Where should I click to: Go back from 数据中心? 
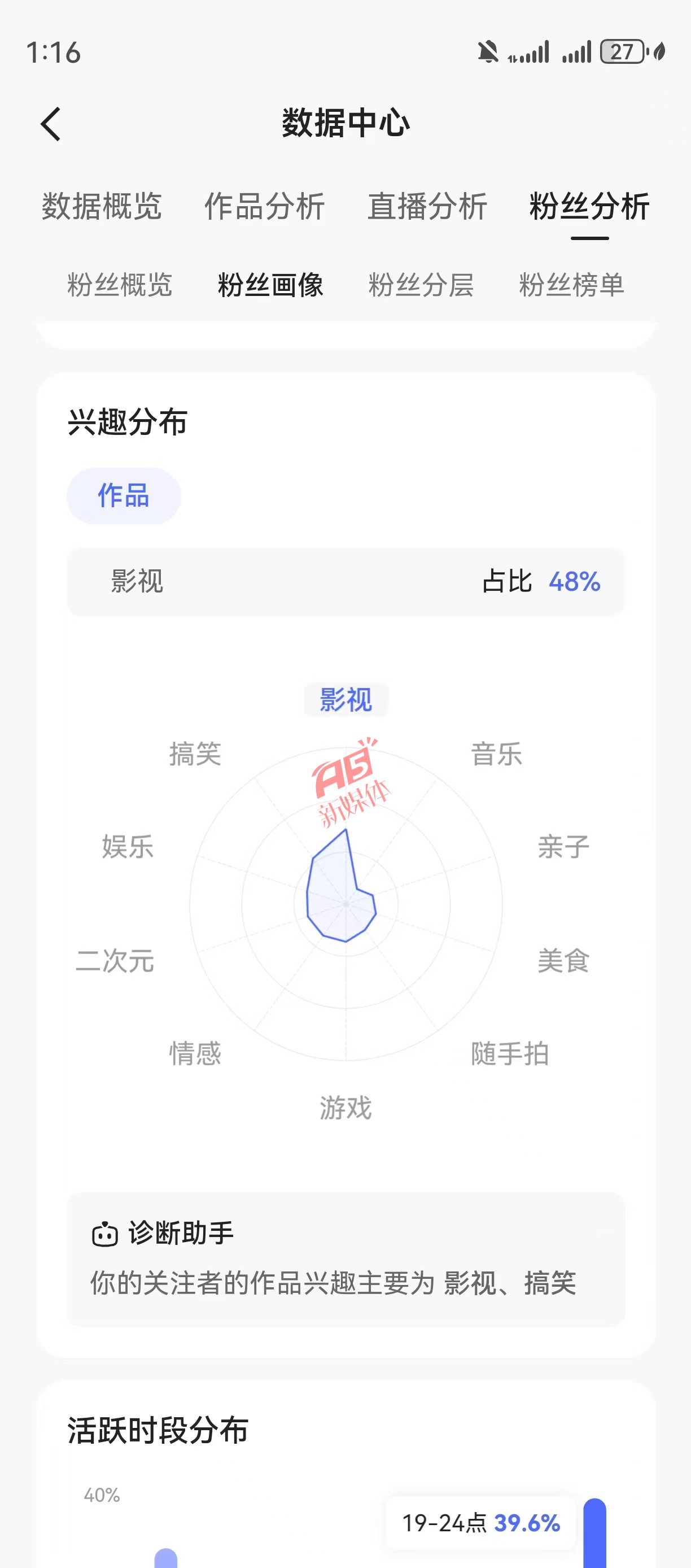[51, 124]
